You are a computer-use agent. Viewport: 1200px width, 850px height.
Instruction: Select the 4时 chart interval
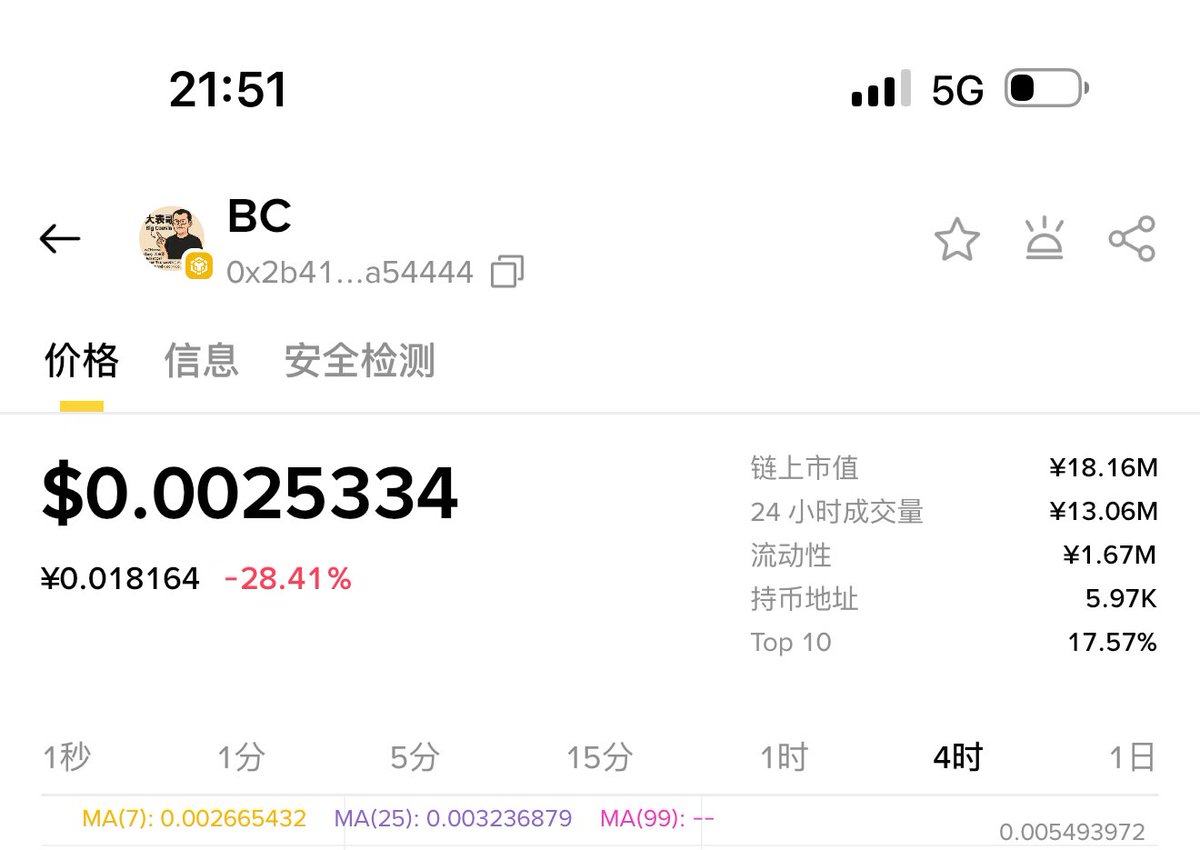click(957, 757)
